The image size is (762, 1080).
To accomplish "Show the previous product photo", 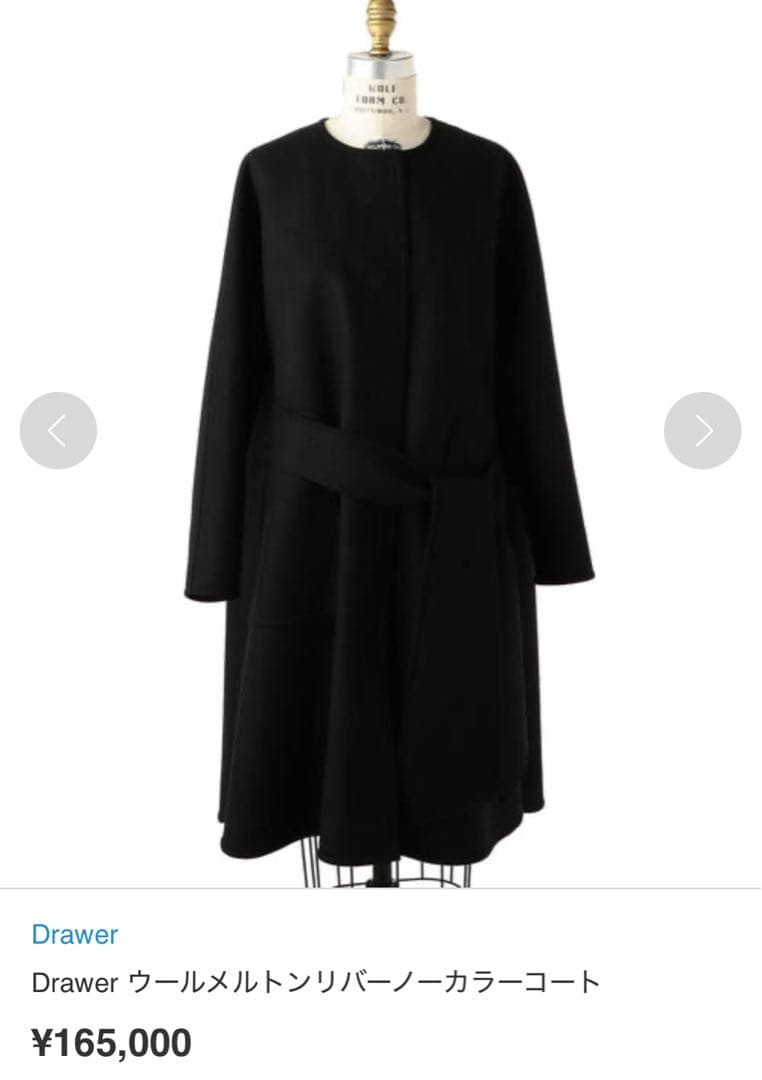I will [x=58, y=431].
